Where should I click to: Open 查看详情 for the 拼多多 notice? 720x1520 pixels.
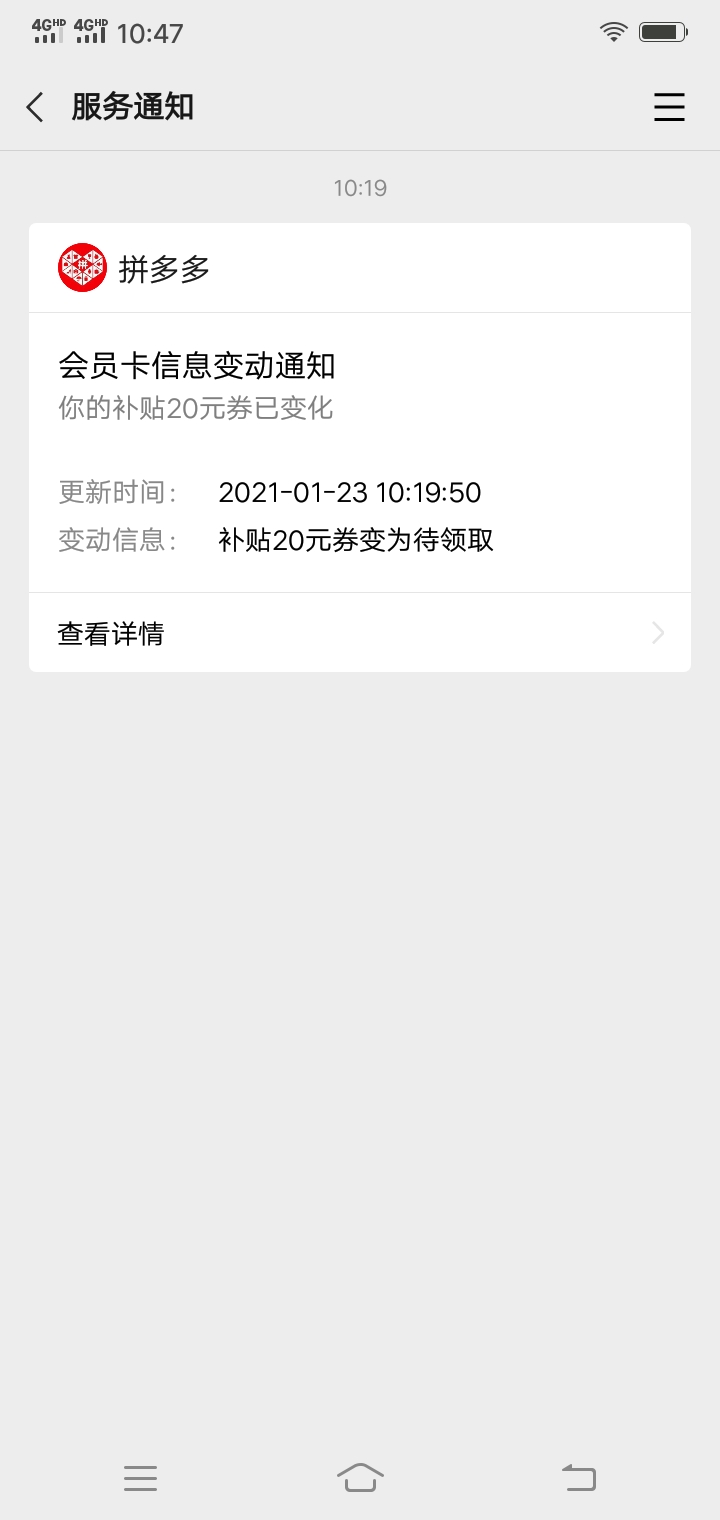point(360,633)
